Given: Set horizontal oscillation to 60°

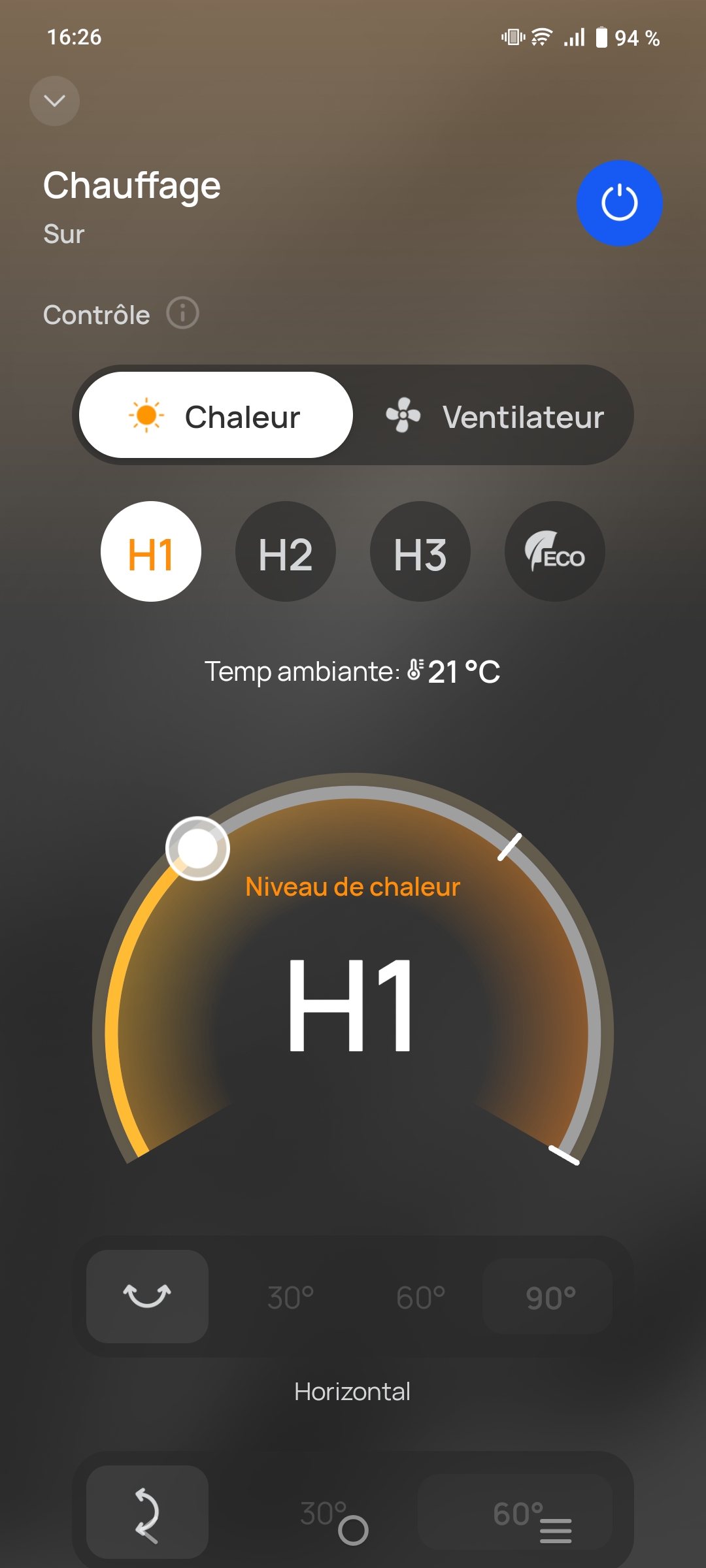Looking at the screenshot, I should pos(420,1298).
